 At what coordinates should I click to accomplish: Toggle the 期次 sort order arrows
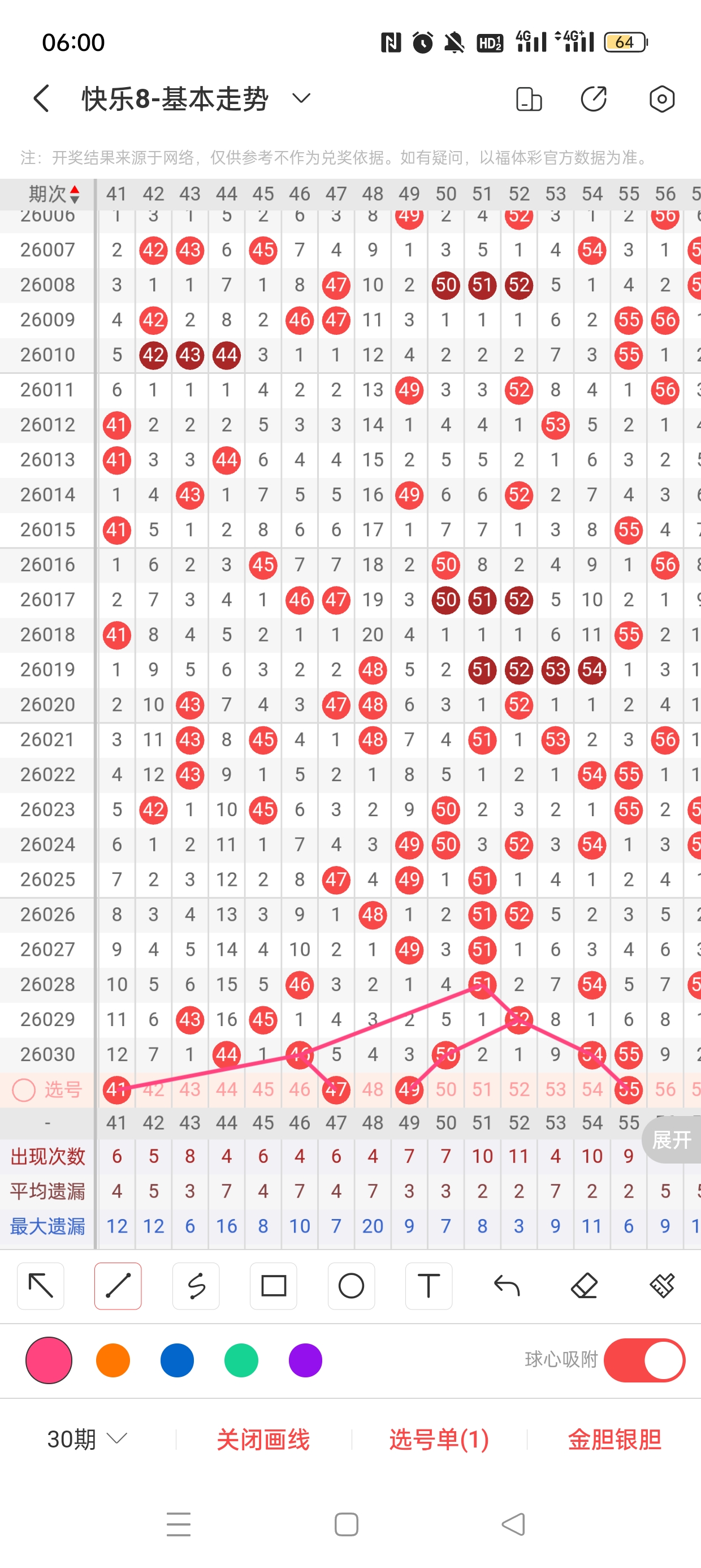(x=74, y=194)
